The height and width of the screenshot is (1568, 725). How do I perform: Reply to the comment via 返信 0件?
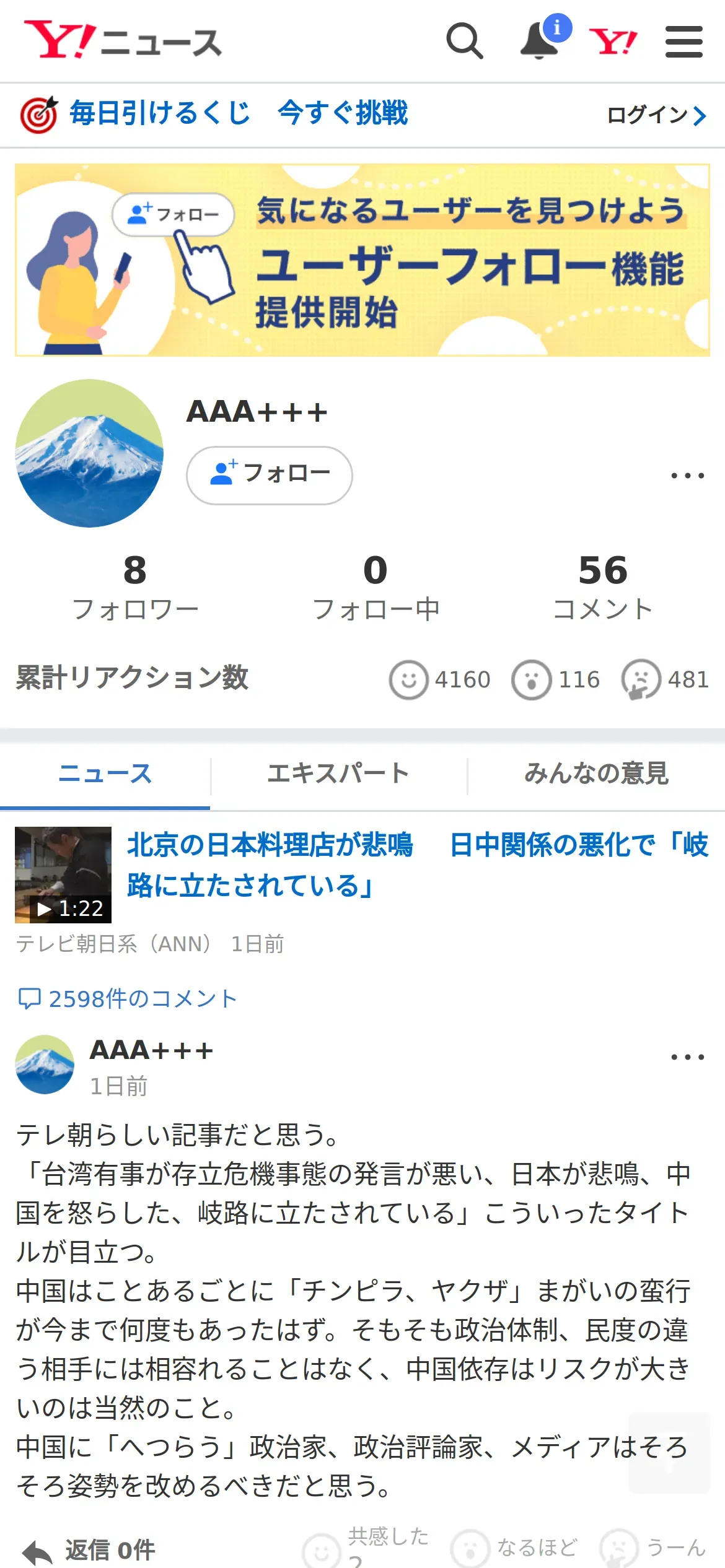point(89,1549)
